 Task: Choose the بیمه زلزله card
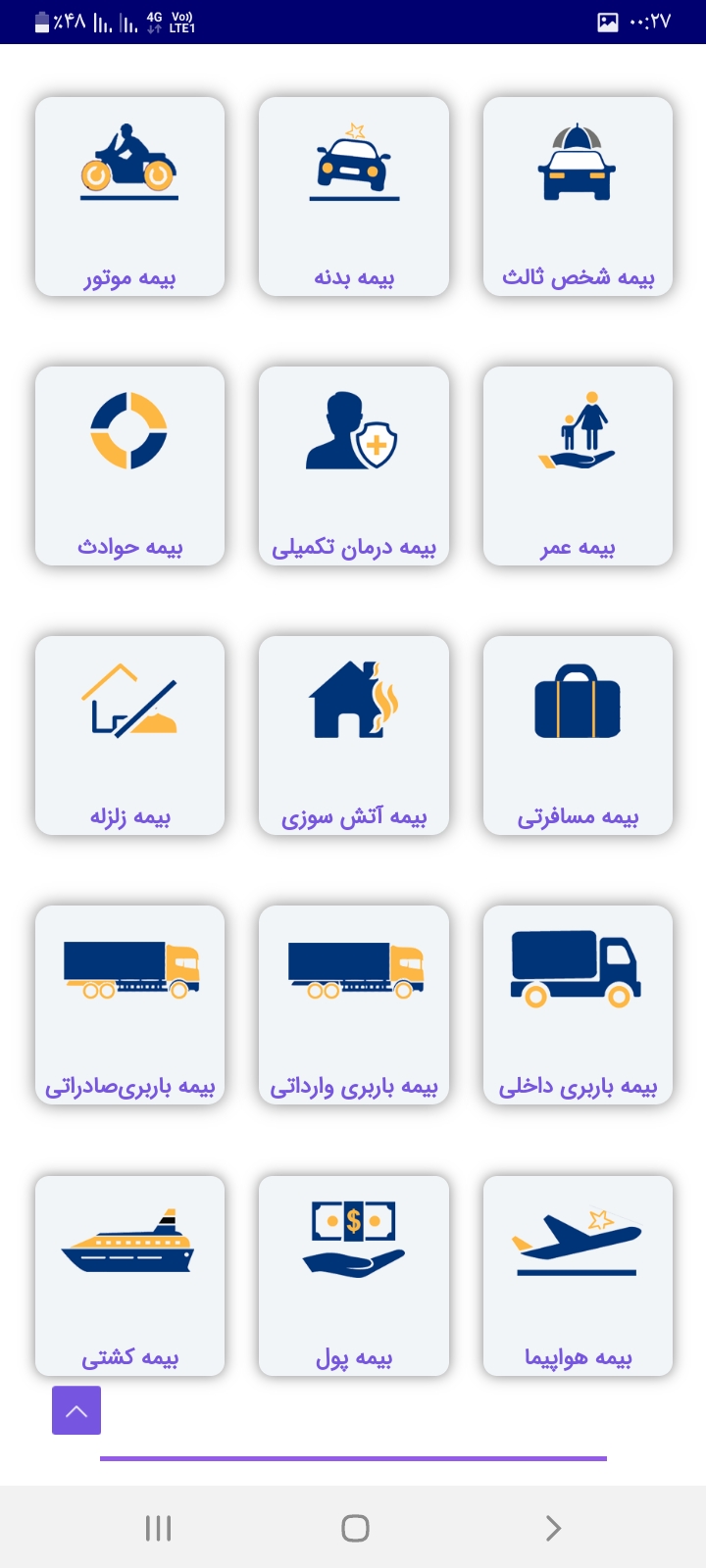(129, 735)
